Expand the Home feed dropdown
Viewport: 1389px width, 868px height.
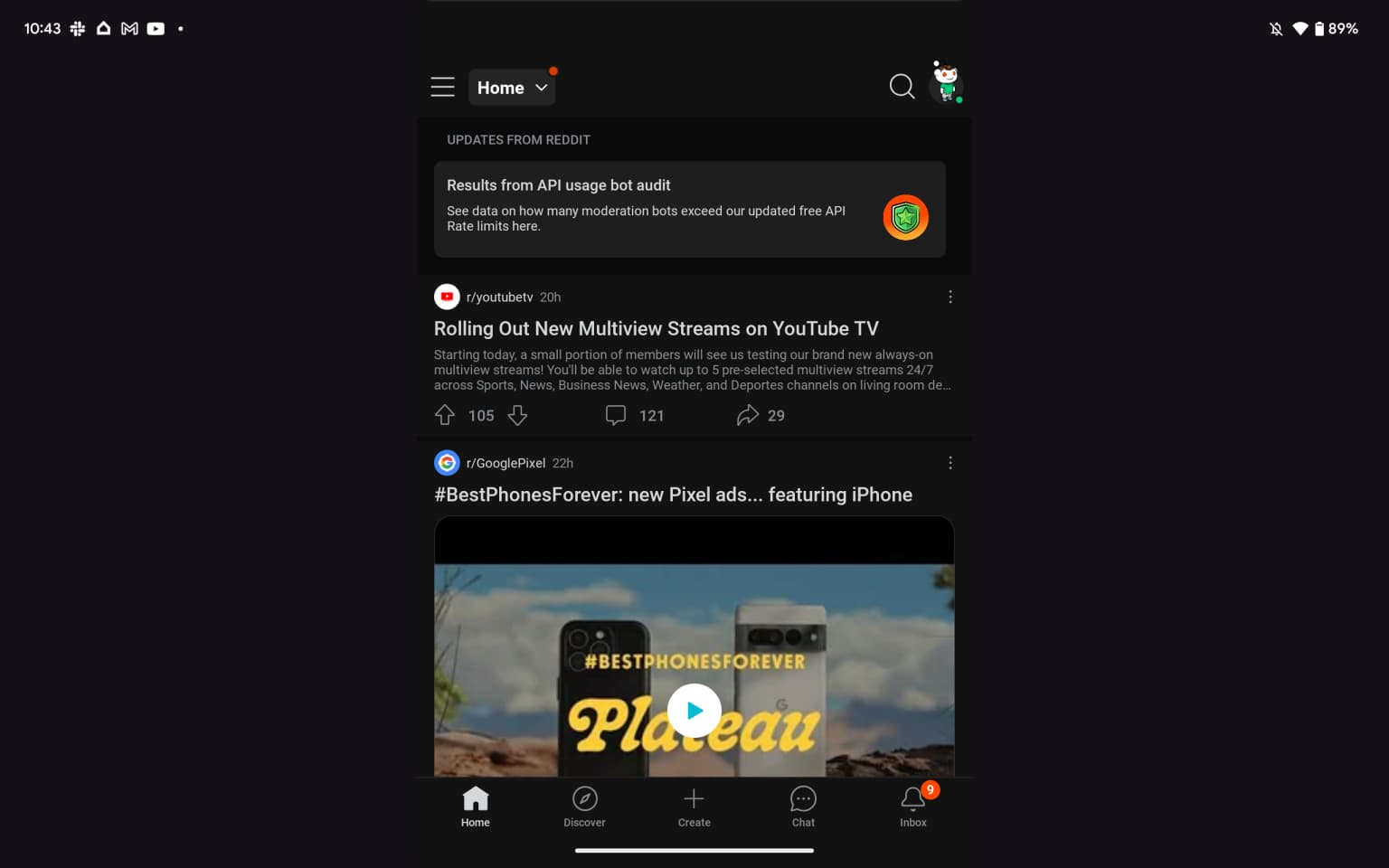click(512, 88)
